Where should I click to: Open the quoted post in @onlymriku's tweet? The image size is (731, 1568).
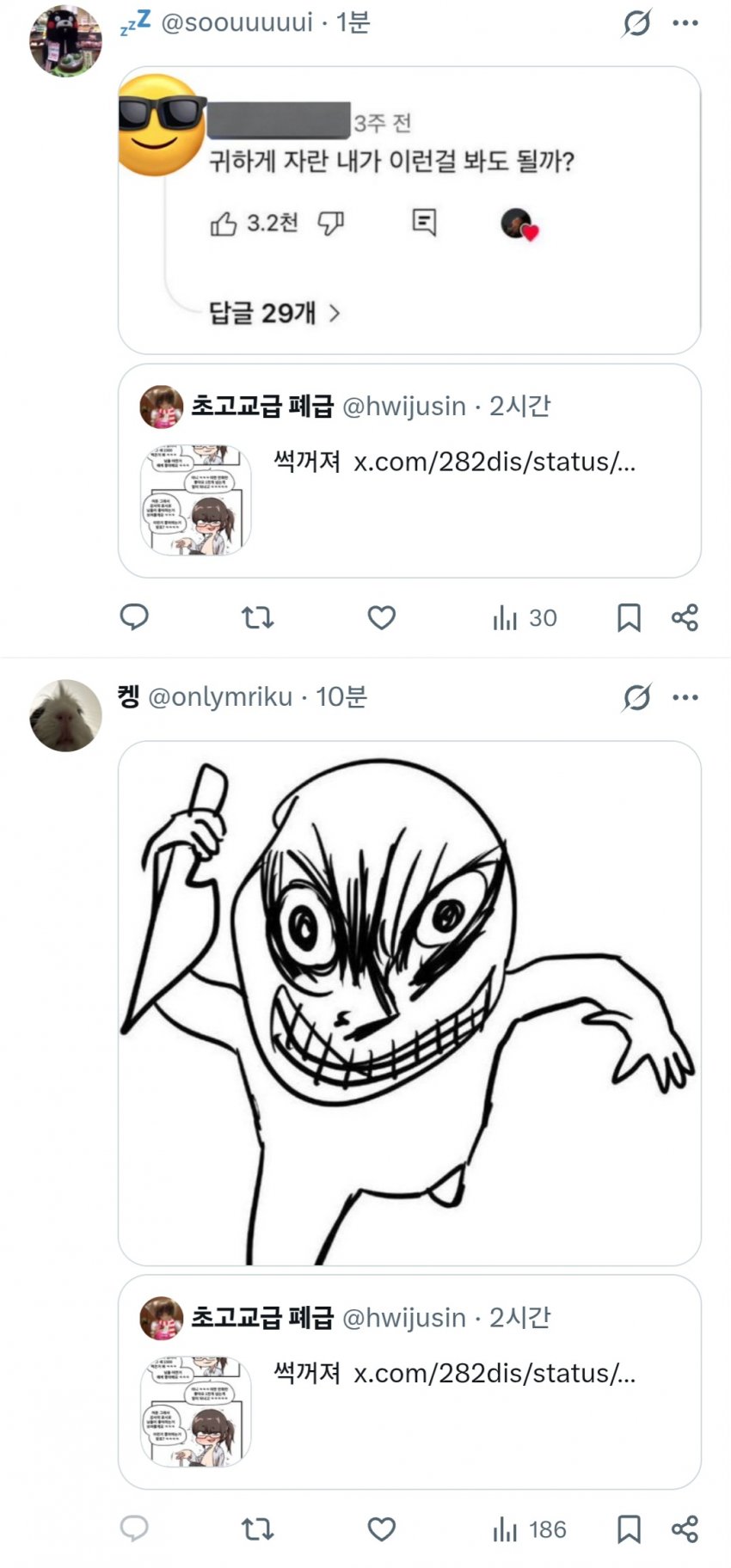[409, 1381]
